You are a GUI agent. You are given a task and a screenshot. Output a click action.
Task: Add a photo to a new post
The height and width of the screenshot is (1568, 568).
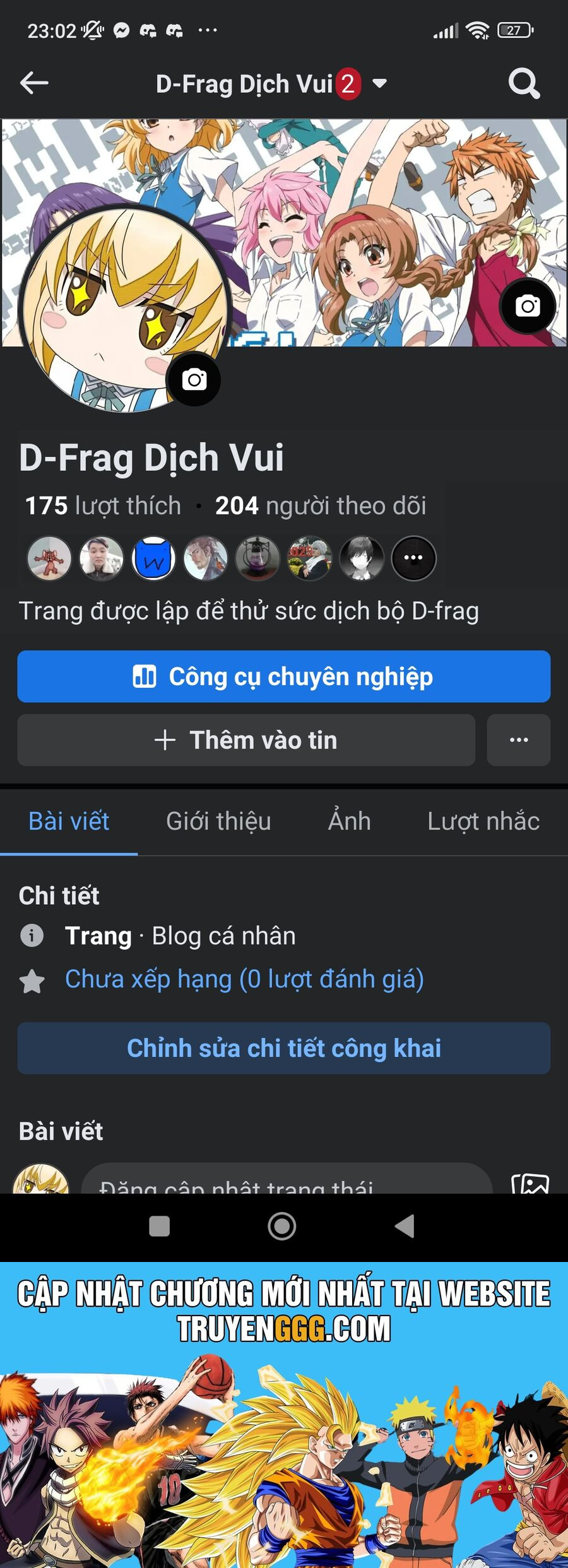click(530, 1183)
